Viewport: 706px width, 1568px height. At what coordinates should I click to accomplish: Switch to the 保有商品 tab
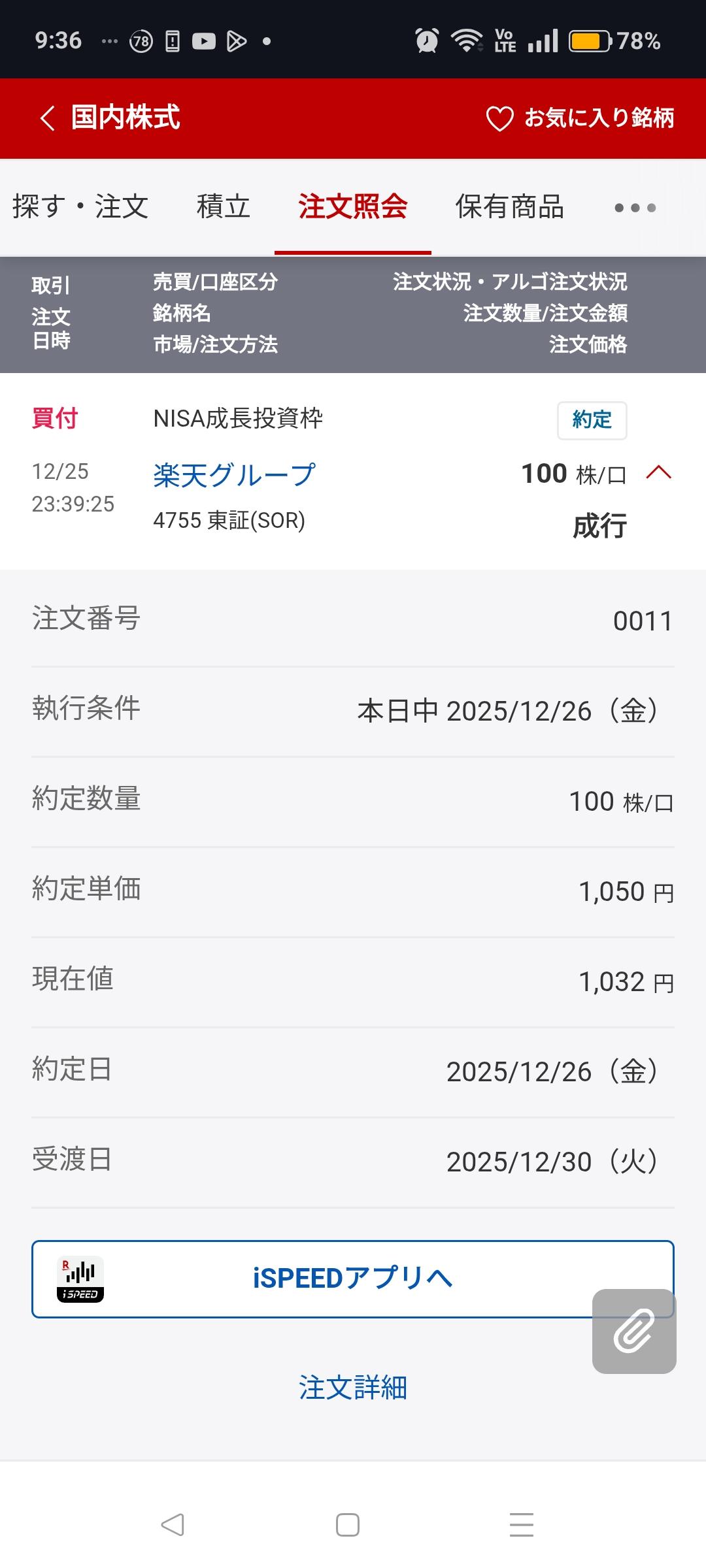pyautogui.click(x=509, y=207)
